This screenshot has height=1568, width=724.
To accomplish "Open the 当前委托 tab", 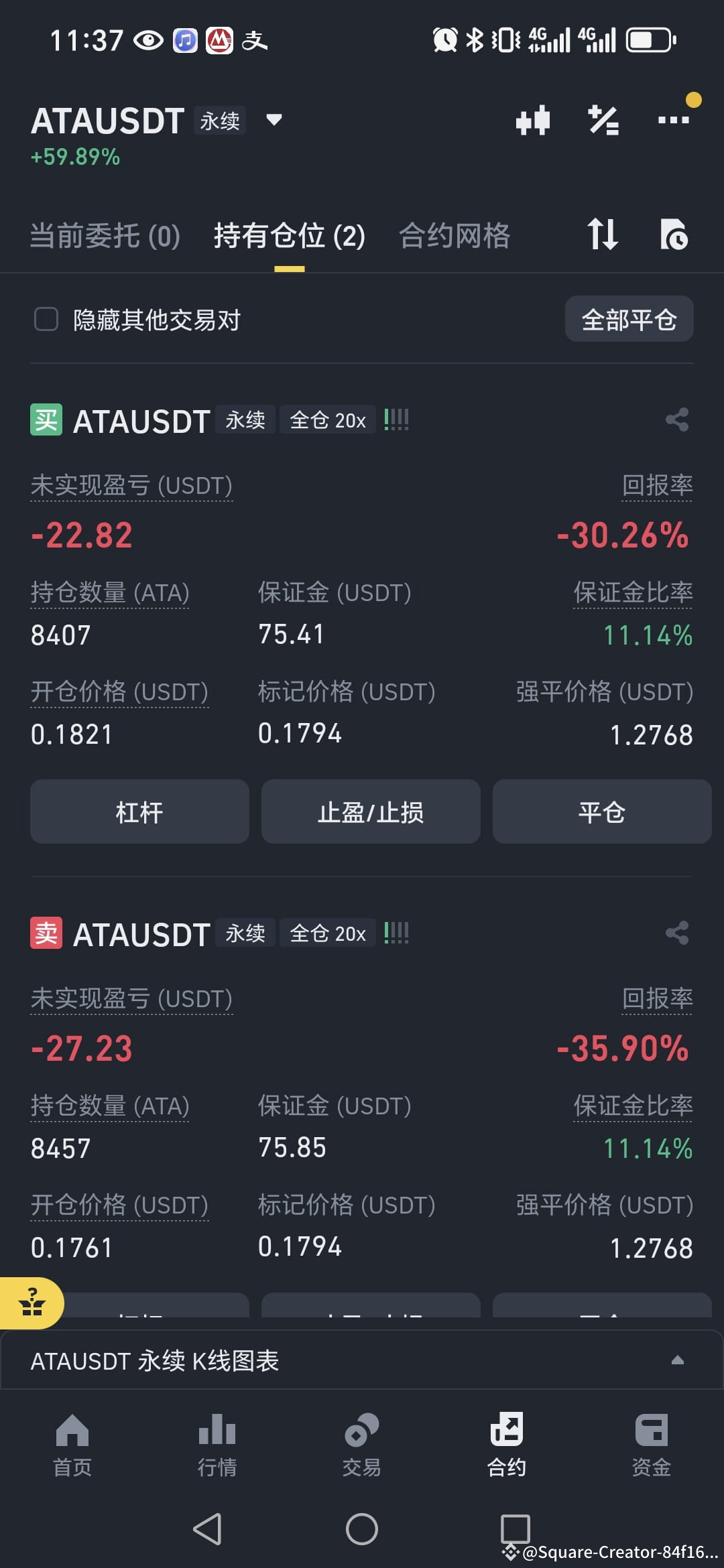I will click(105, 236).
